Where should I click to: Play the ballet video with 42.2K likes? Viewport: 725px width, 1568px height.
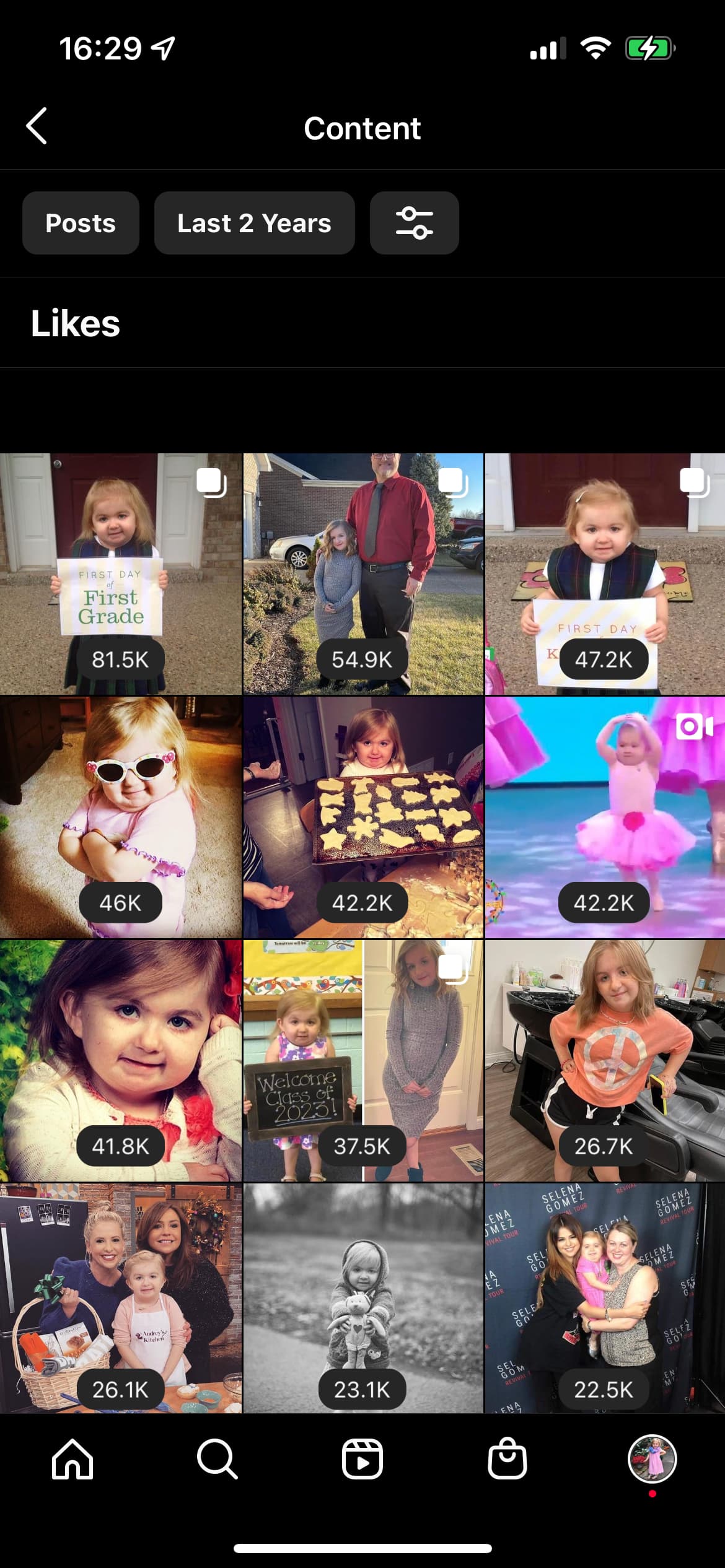[x=605, y=817]
